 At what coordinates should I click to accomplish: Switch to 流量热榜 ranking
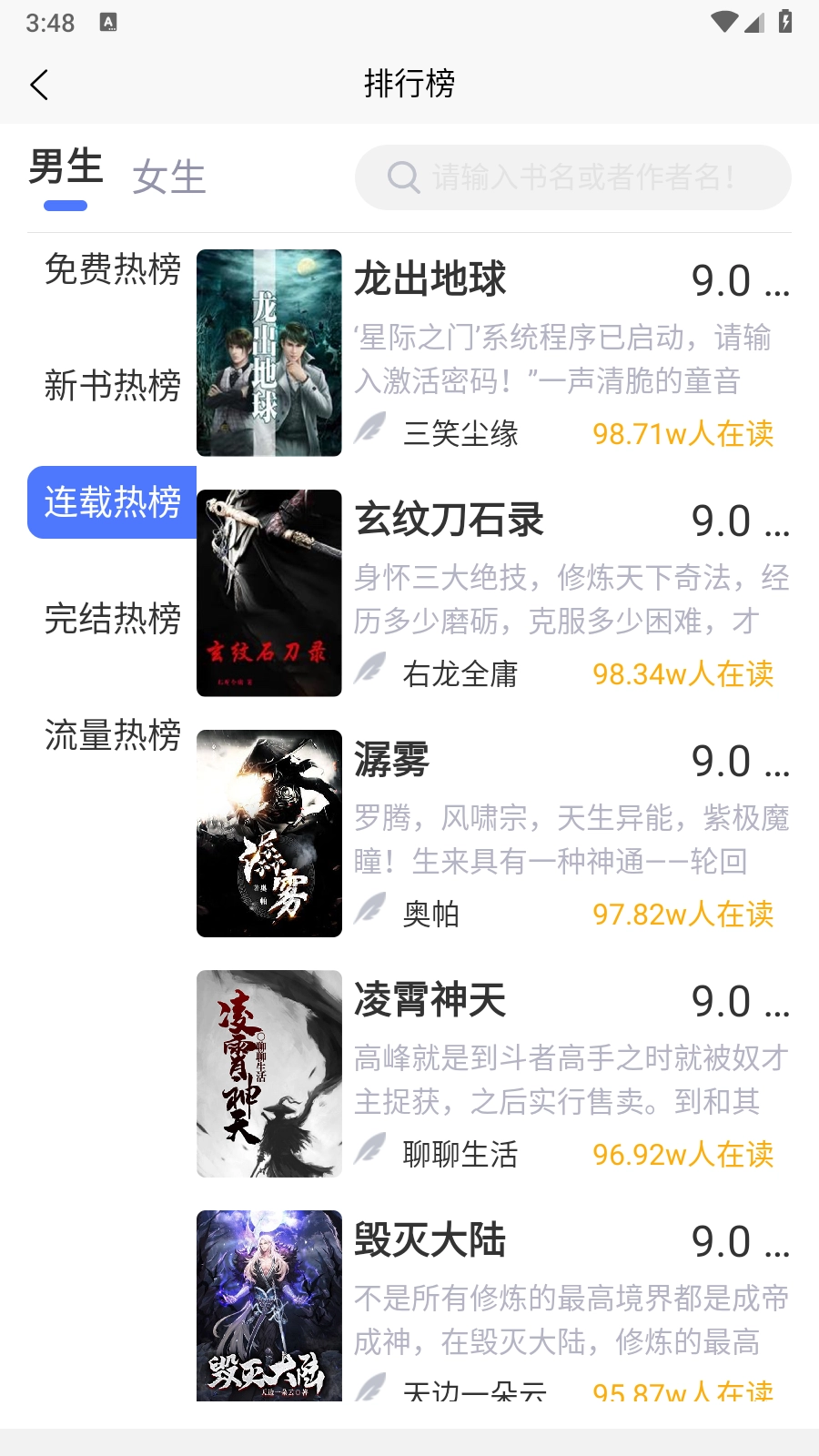point(112,735)
